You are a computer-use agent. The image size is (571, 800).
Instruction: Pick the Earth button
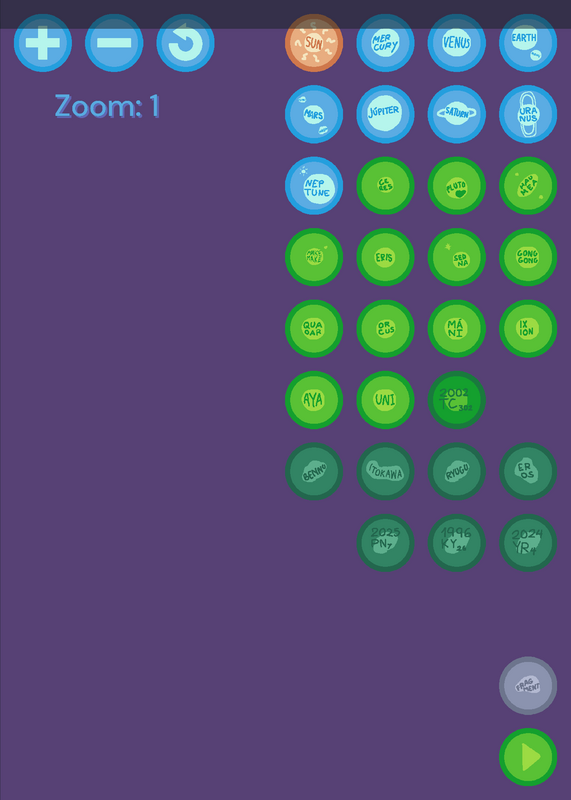pyautogui.click(x=528, y=43)
